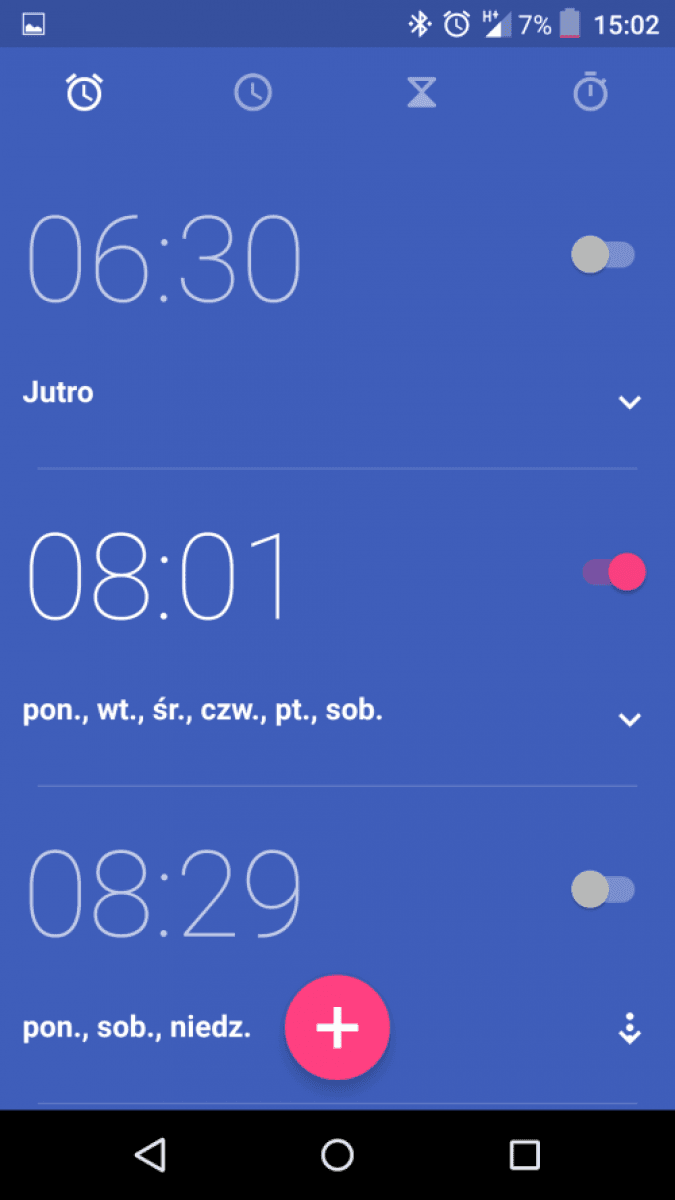Enable the 06:30 alarm switch
675x1200 pixels.
603,254
